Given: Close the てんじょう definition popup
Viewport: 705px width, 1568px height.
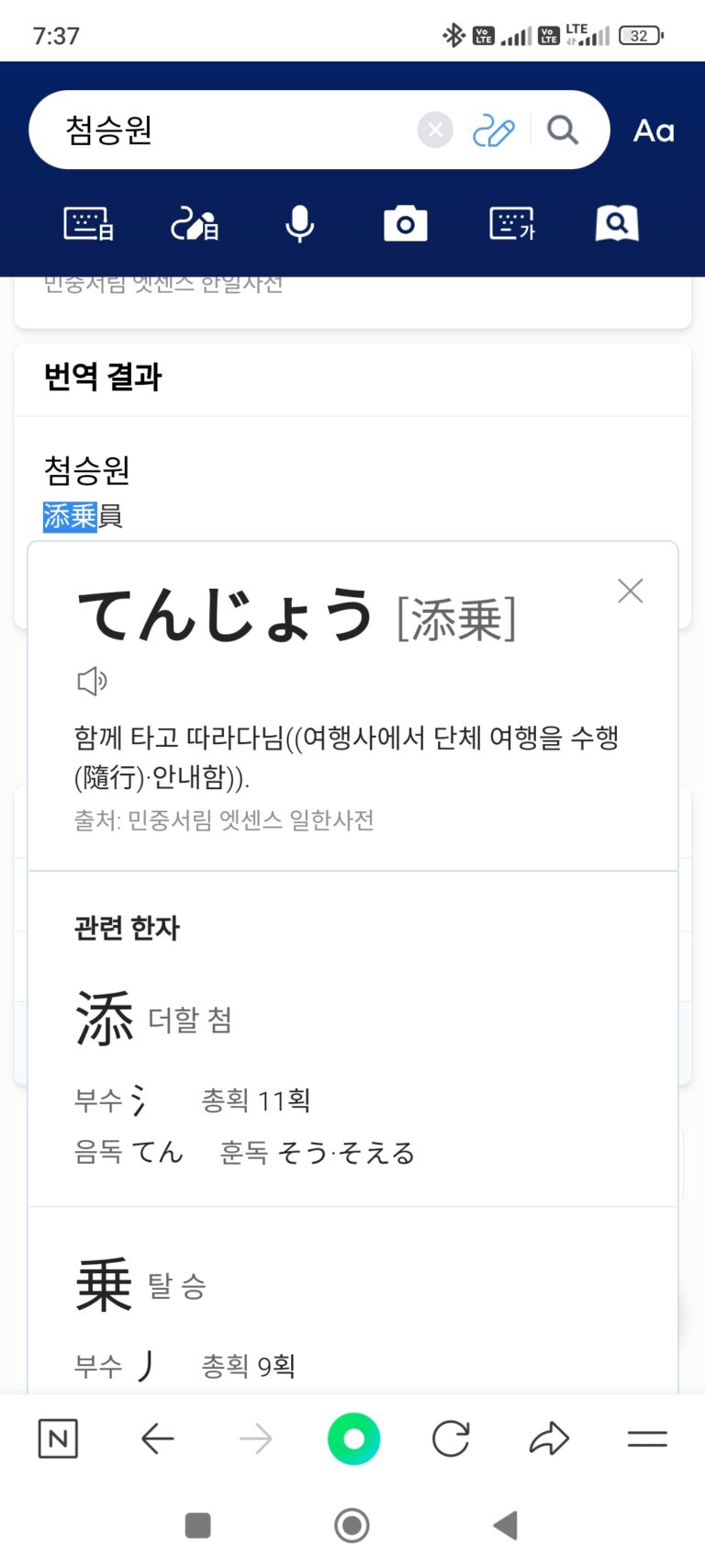Looking at the screenshot, I should point(630,591).
